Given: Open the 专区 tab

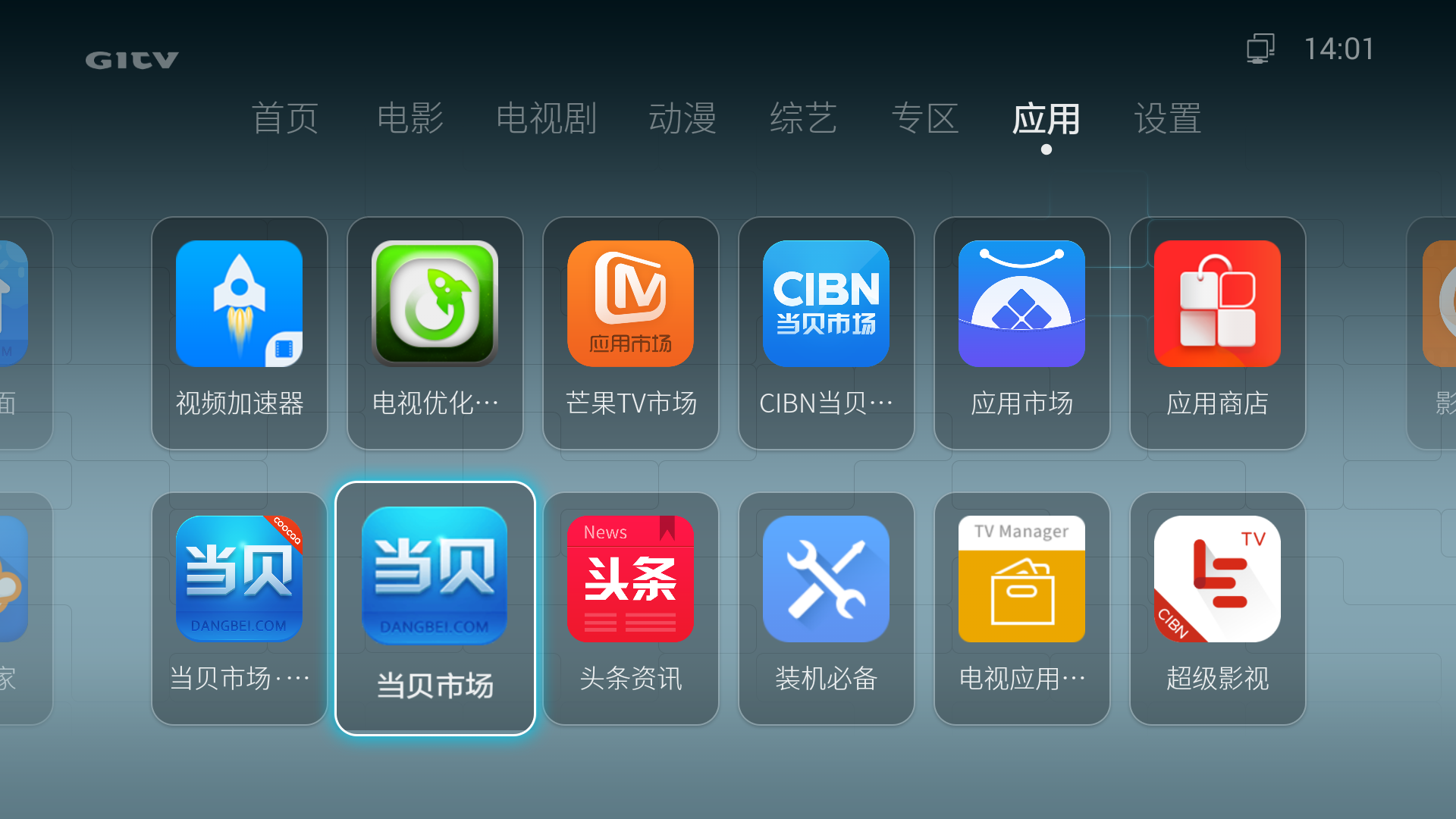Looking at the screenshot, I should [925, 119].
